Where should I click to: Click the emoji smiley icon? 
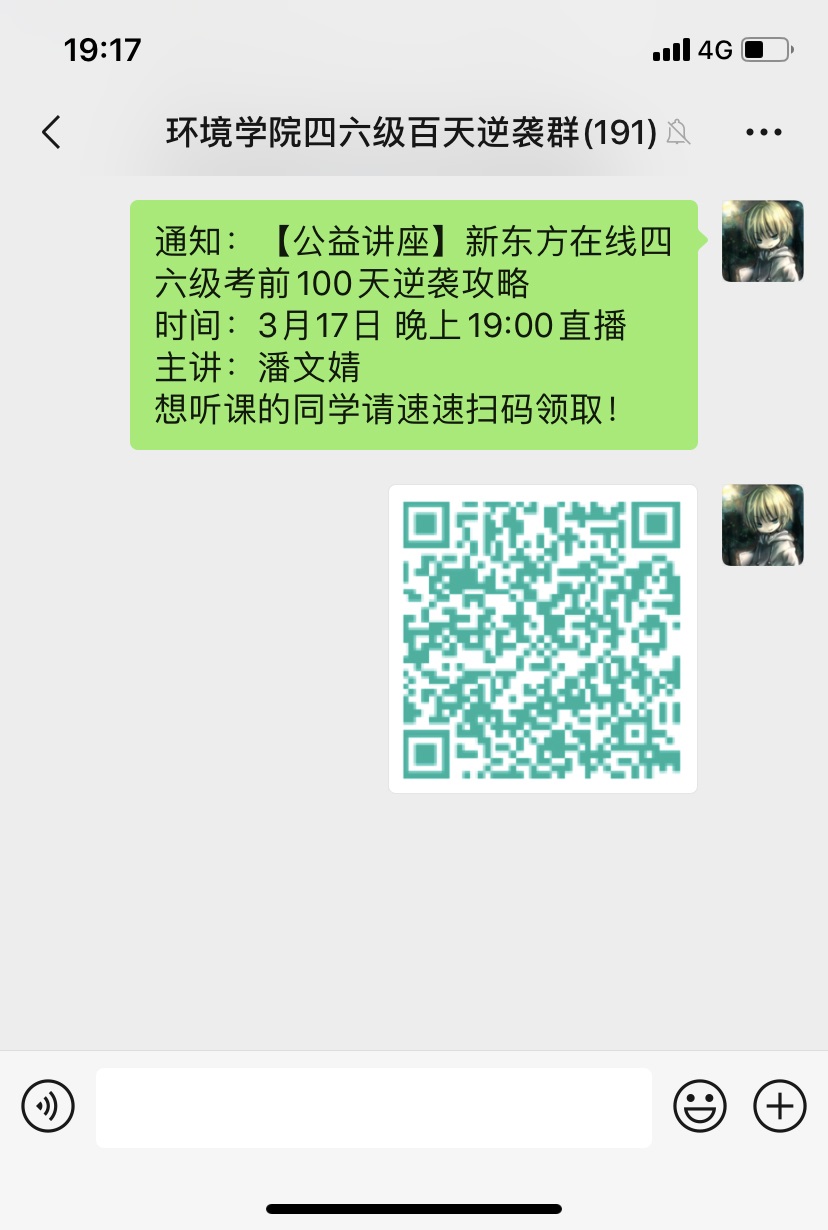(x=701, y=1106)
